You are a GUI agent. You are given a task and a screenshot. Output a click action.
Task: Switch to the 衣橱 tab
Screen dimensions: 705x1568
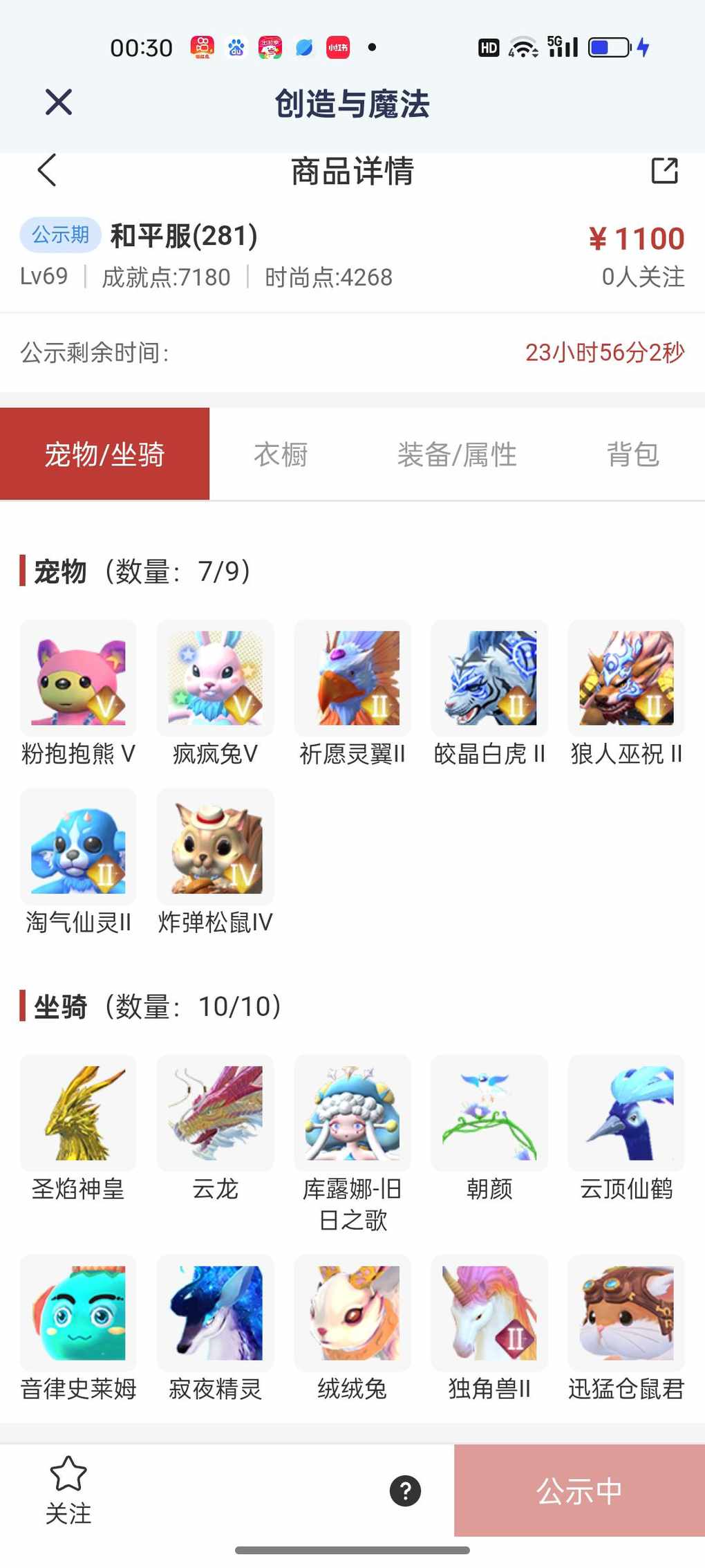pyautogui.click(x=281, y=454)
